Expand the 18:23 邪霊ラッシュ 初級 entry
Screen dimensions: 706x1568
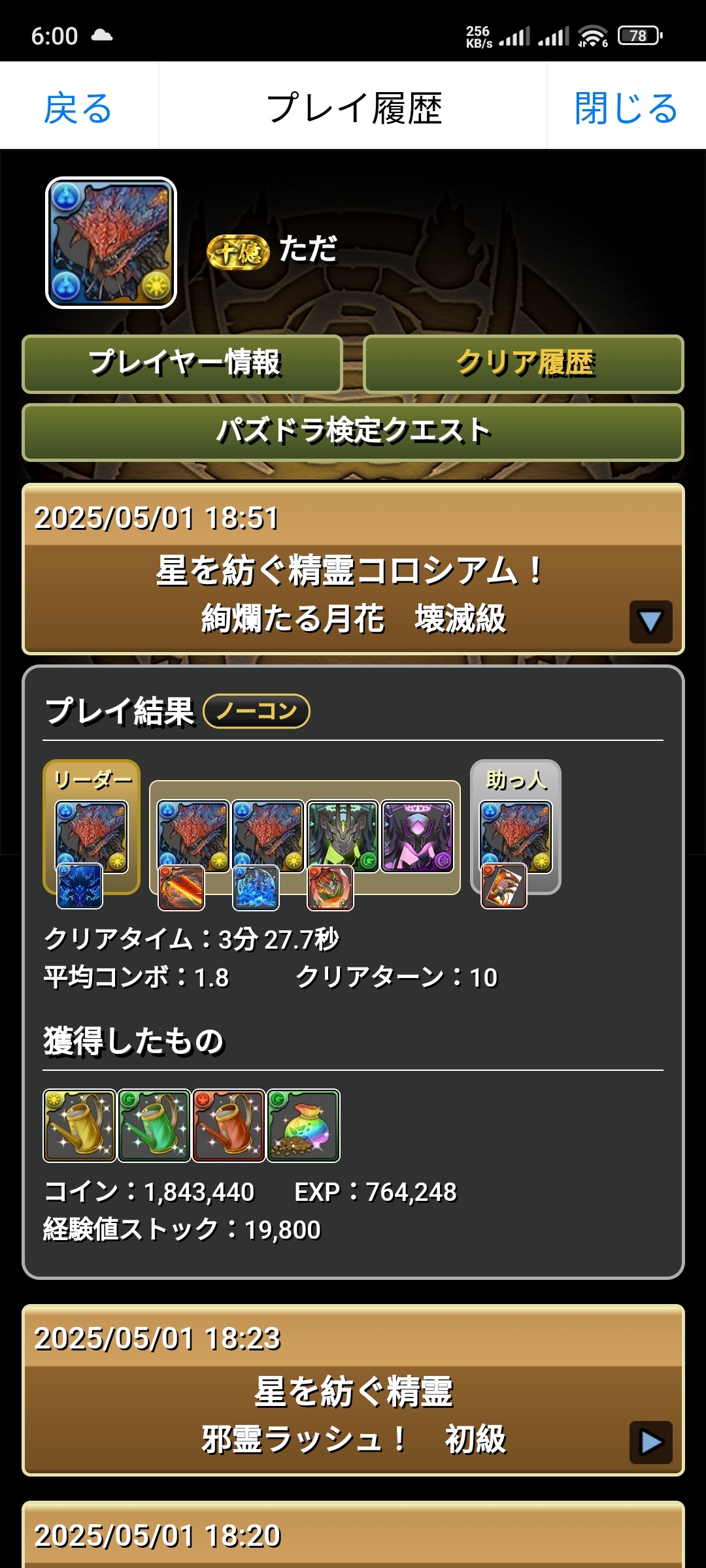point(650,1442)
